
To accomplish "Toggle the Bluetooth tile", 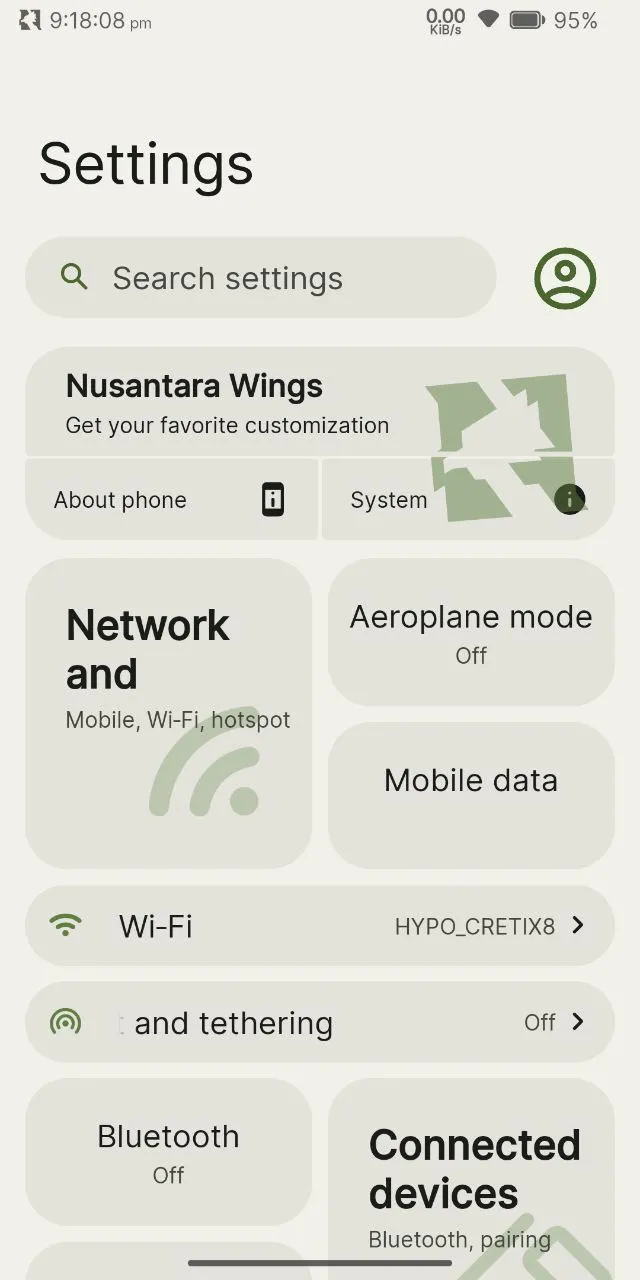I will (168, 1152).
